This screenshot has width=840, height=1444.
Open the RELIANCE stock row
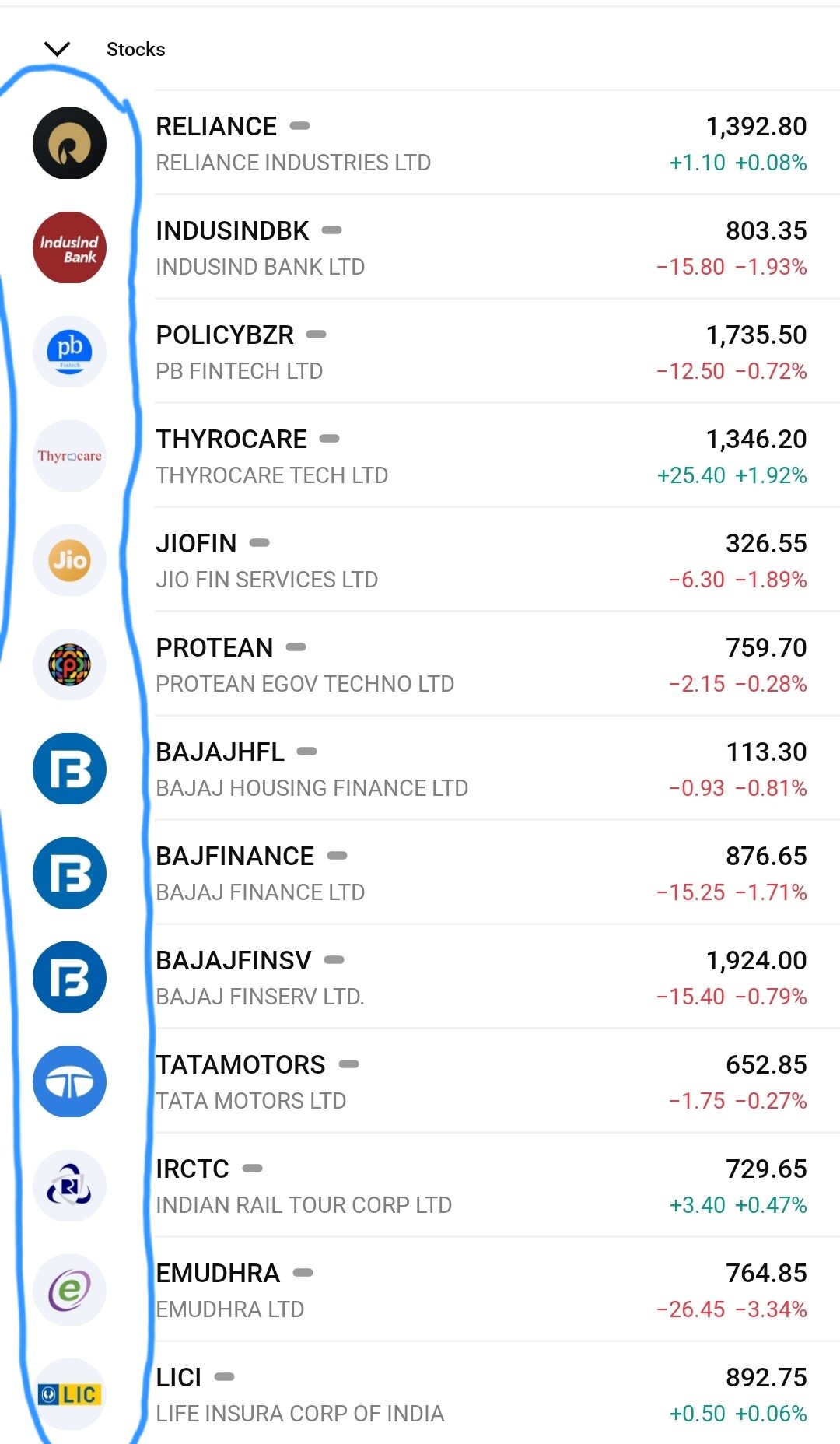point(467,144)
